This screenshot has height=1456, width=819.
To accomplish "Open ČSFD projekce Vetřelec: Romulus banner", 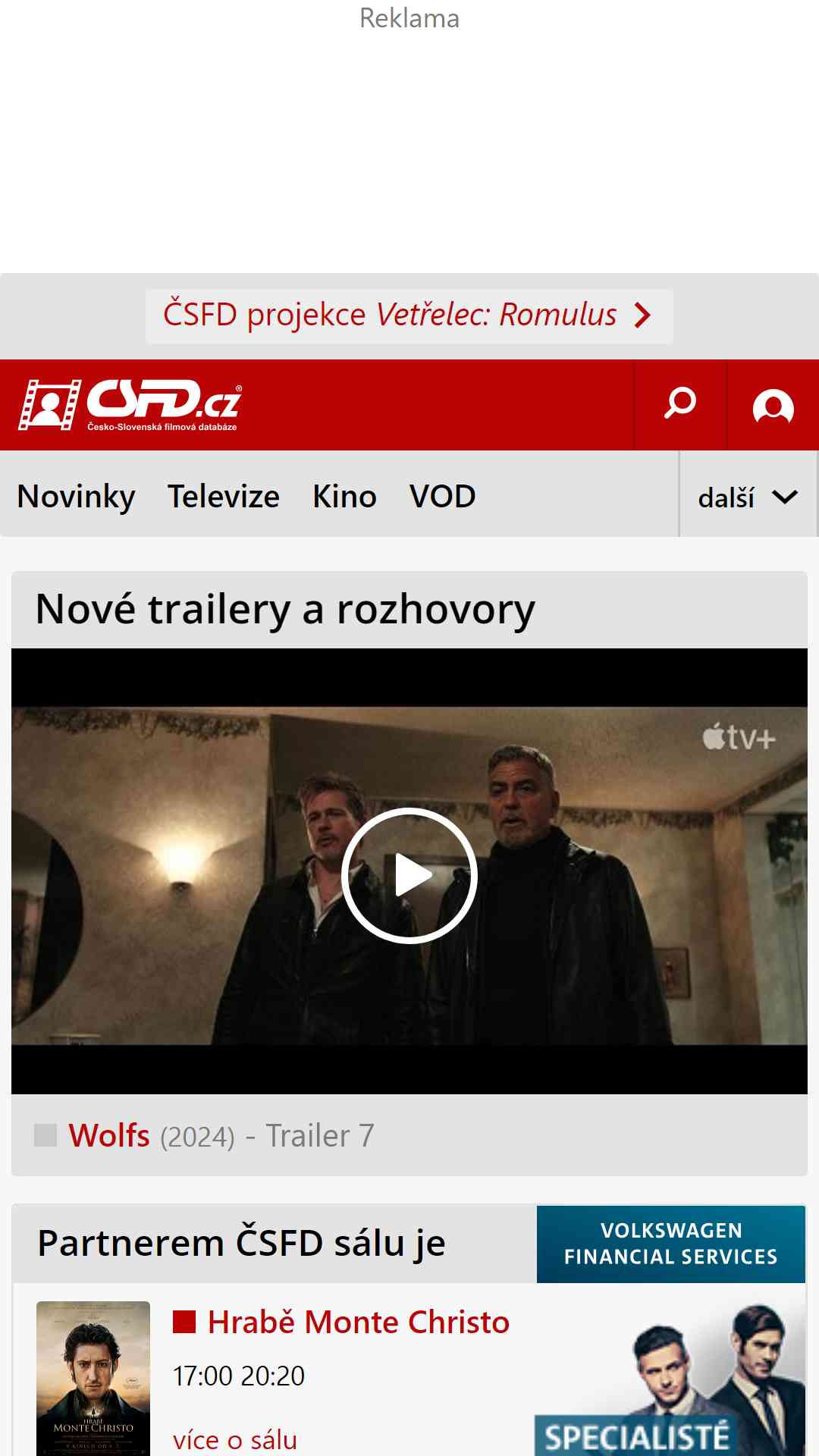I will [x=409, y=315].
